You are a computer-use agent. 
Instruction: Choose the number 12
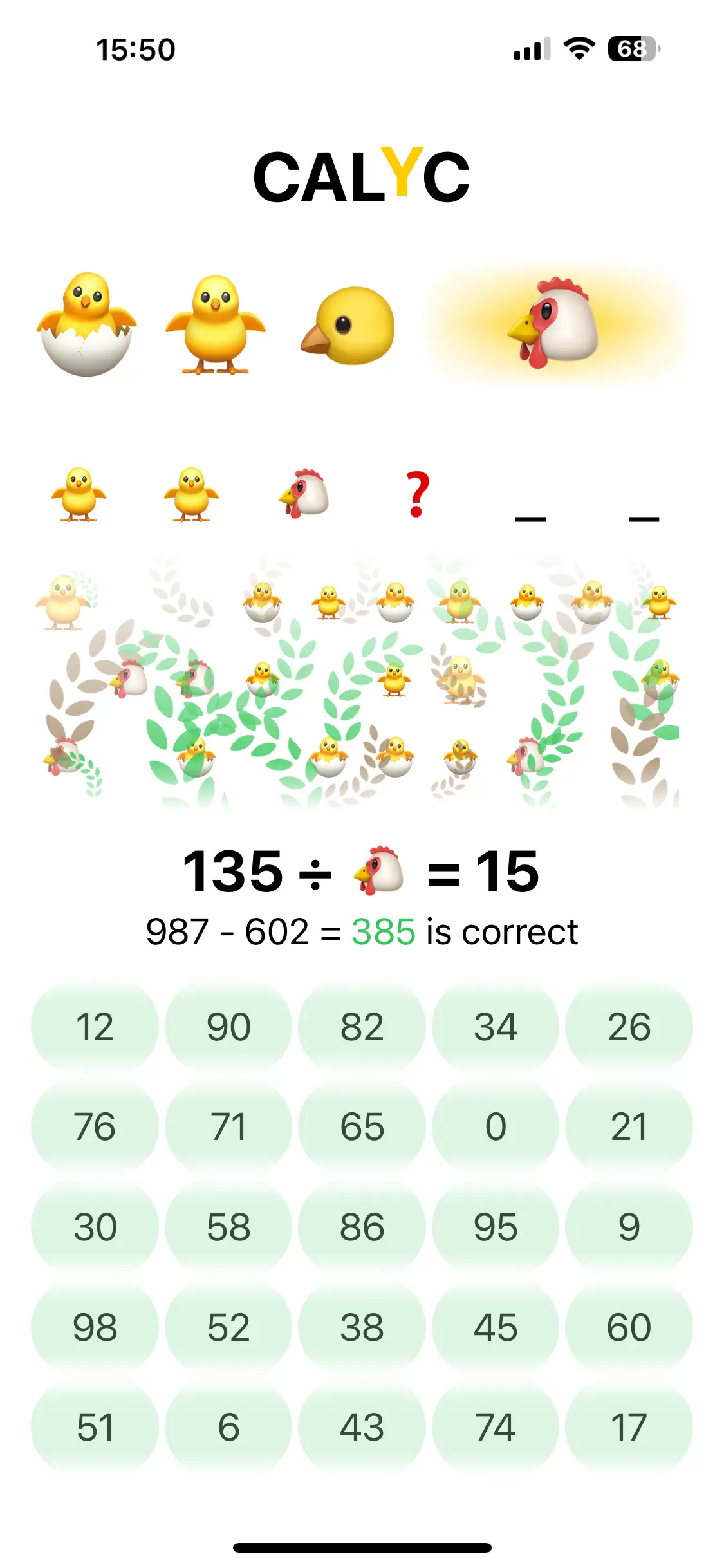click(95, 1027)
